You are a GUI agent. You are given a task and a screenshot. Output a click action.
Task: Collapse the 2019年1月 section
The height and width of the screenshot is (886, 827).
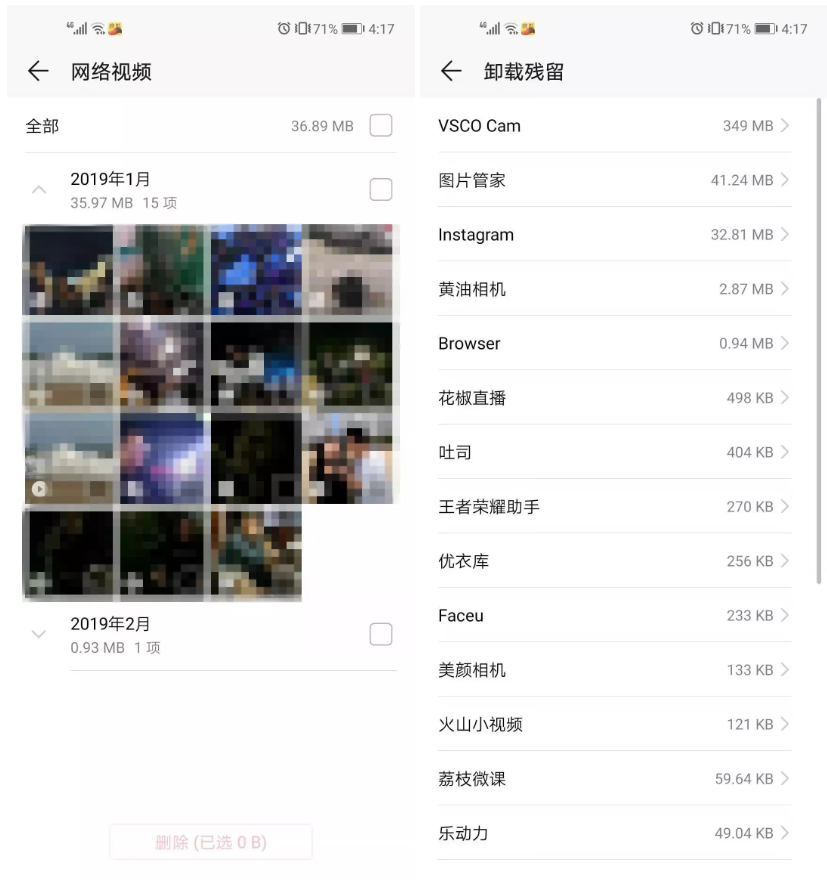[x=39, y=189]
